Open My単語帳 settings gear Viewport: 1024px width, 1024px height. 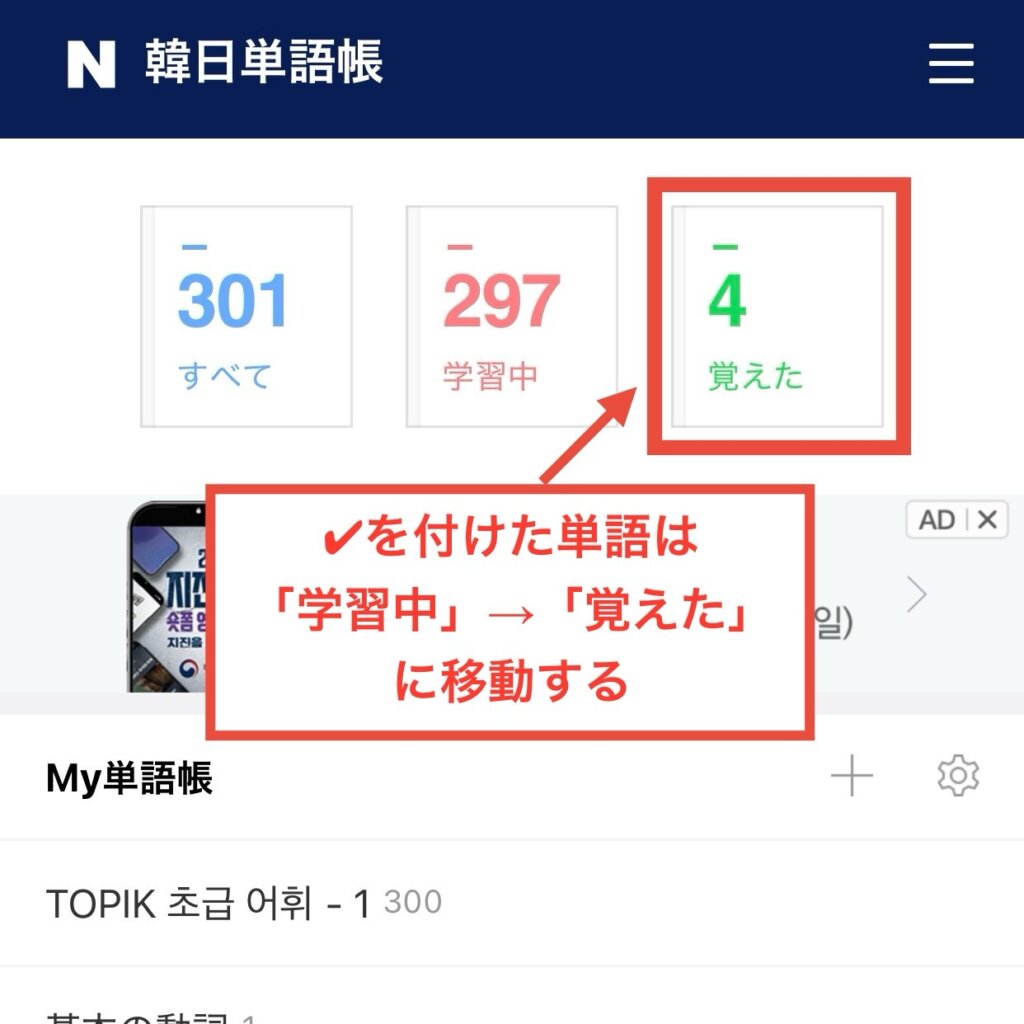(x=957, y=776)
